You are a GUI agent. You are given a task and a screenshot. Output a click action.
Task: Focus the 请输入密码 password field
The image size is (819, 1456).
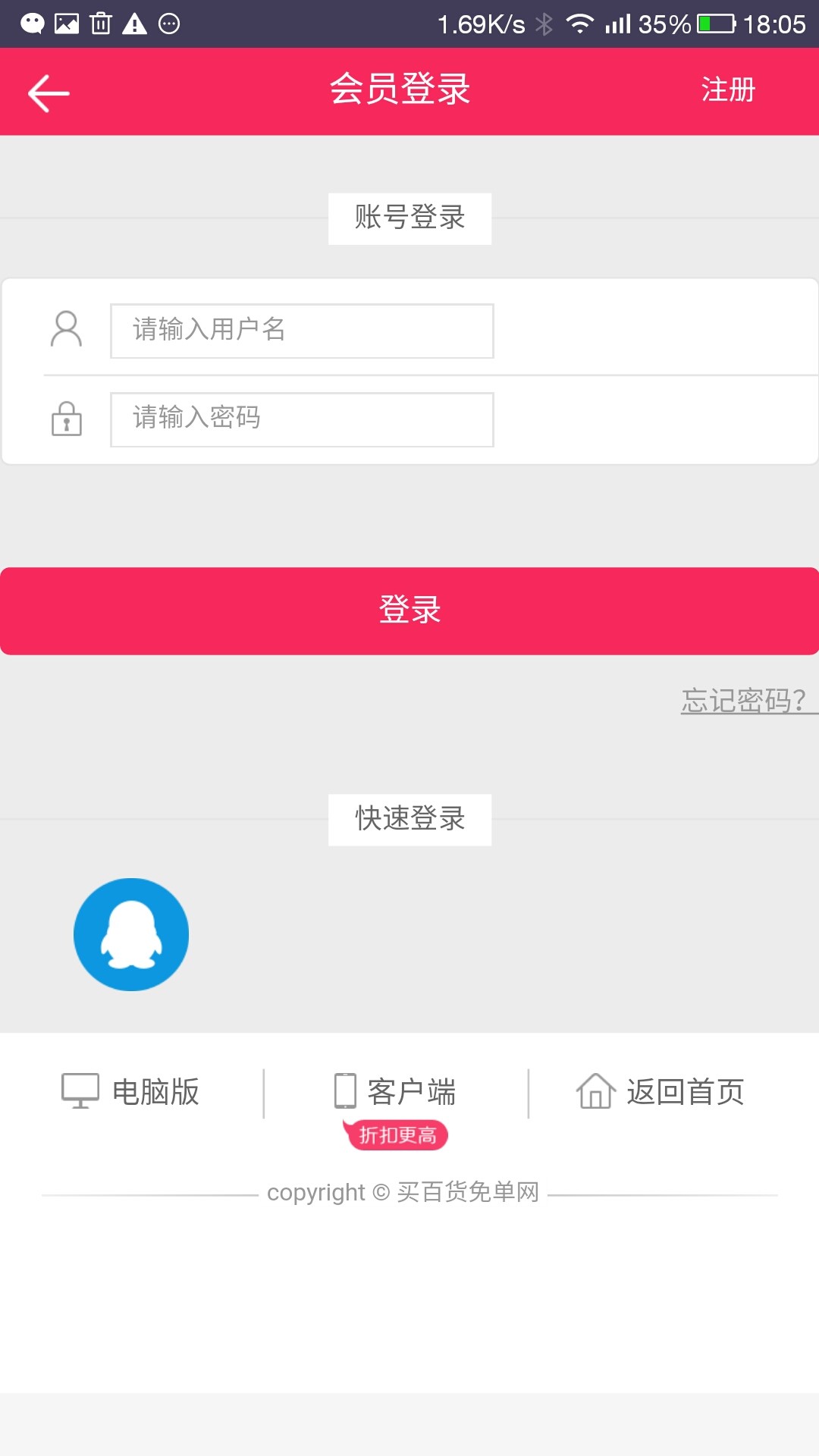pyautogui.click(x=302, y=419)
